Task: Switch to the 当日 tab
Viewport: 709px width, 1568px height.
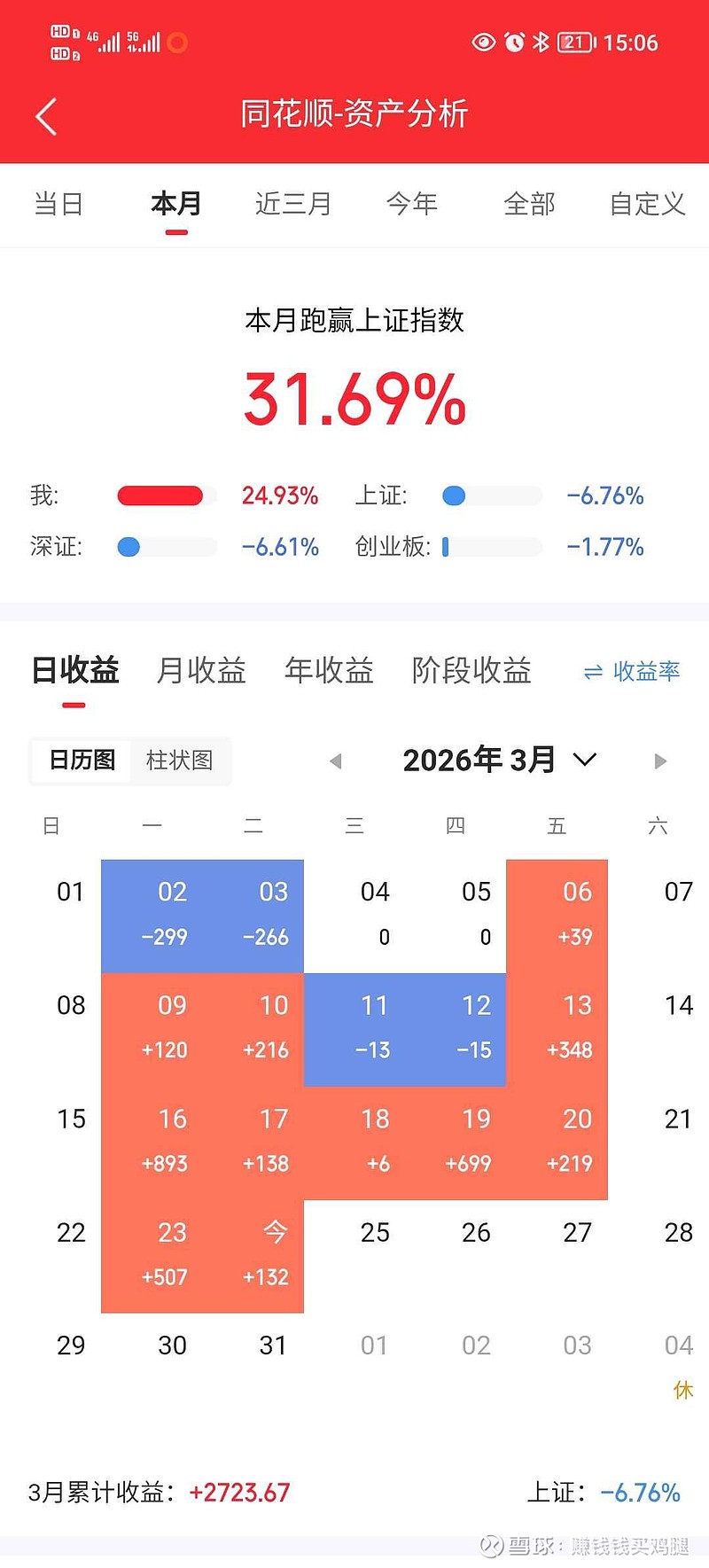Action: (58, 204)
